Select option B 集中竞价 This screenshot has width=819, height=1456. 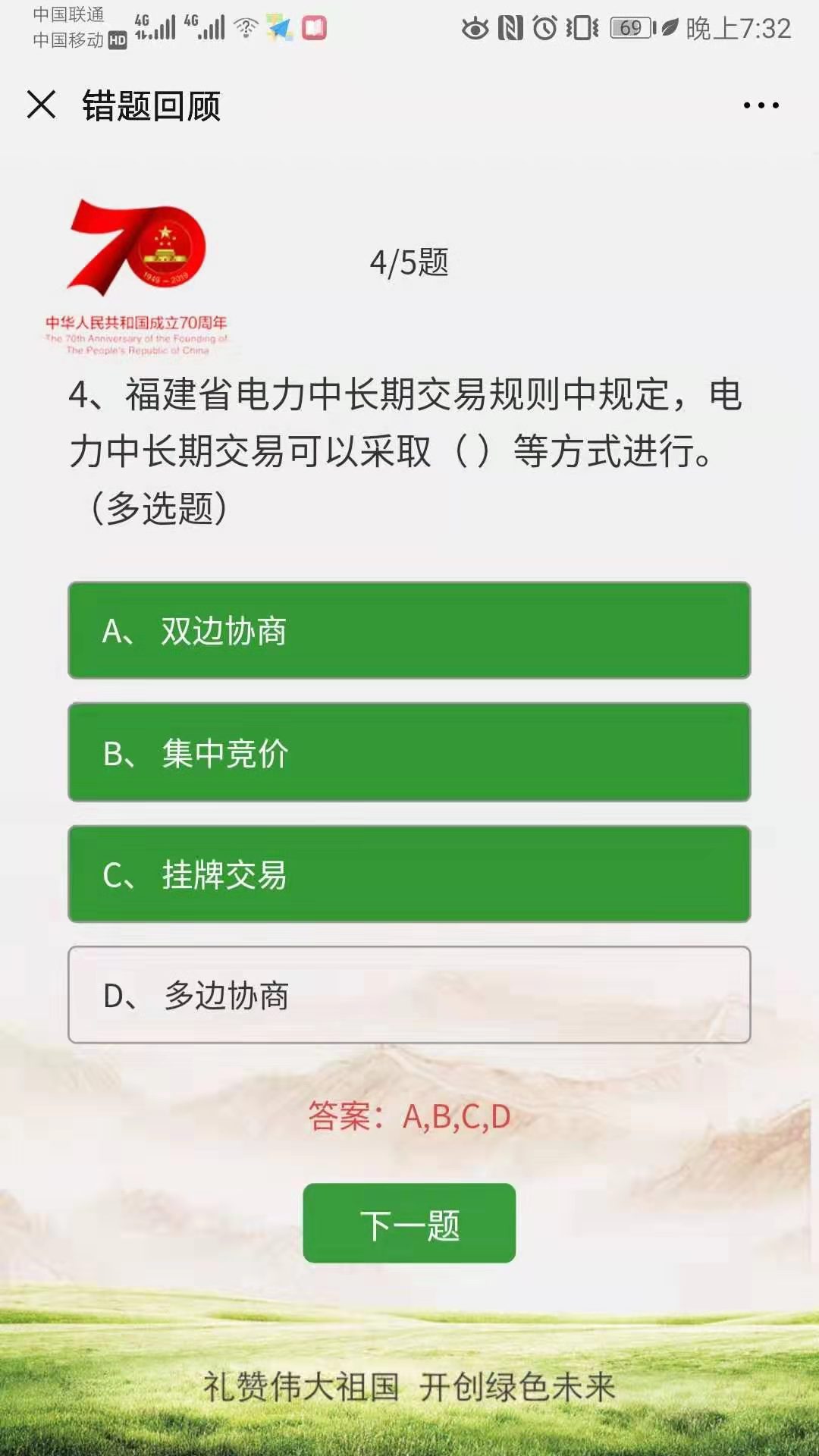(x=409, y=752)
